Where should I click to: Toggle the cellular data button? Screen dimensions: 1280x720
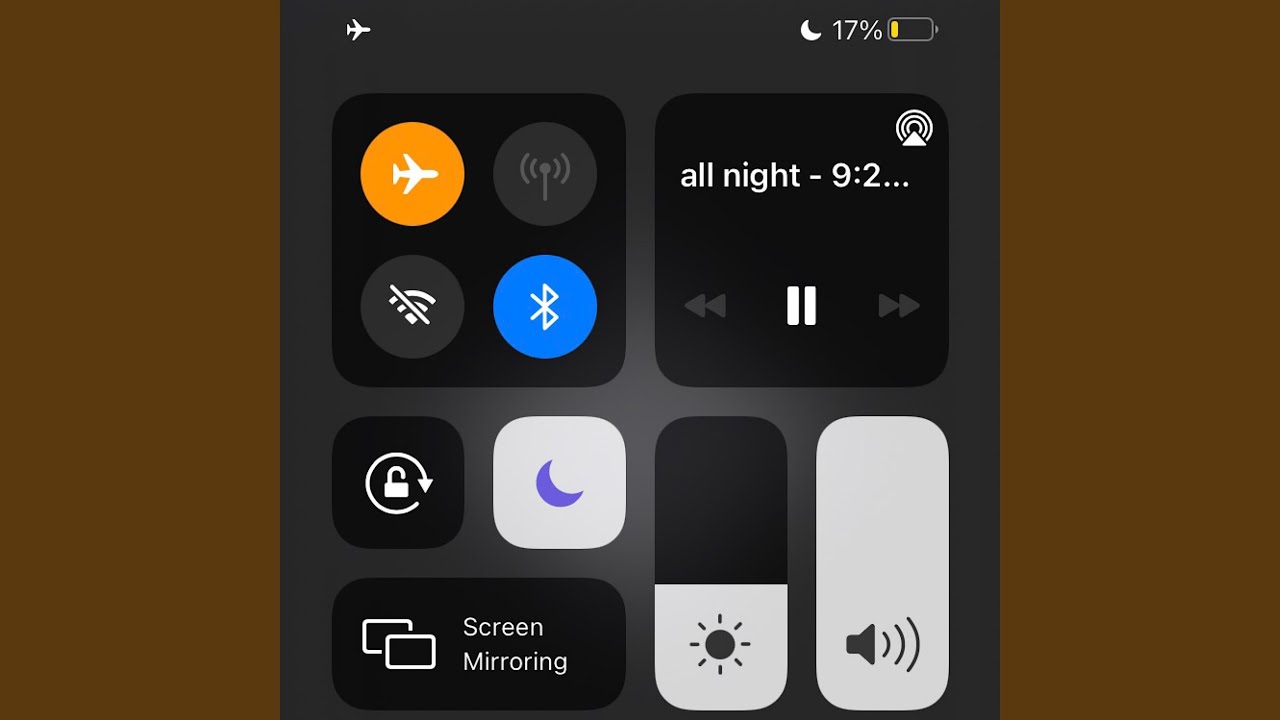(545, 174)
